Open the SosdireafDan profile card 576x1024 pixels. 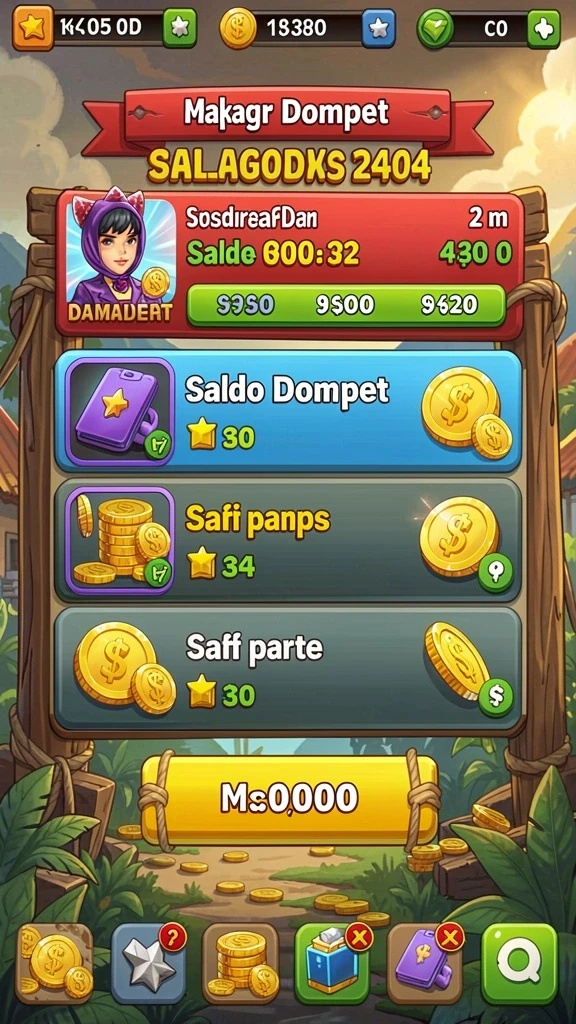[289, 264]
